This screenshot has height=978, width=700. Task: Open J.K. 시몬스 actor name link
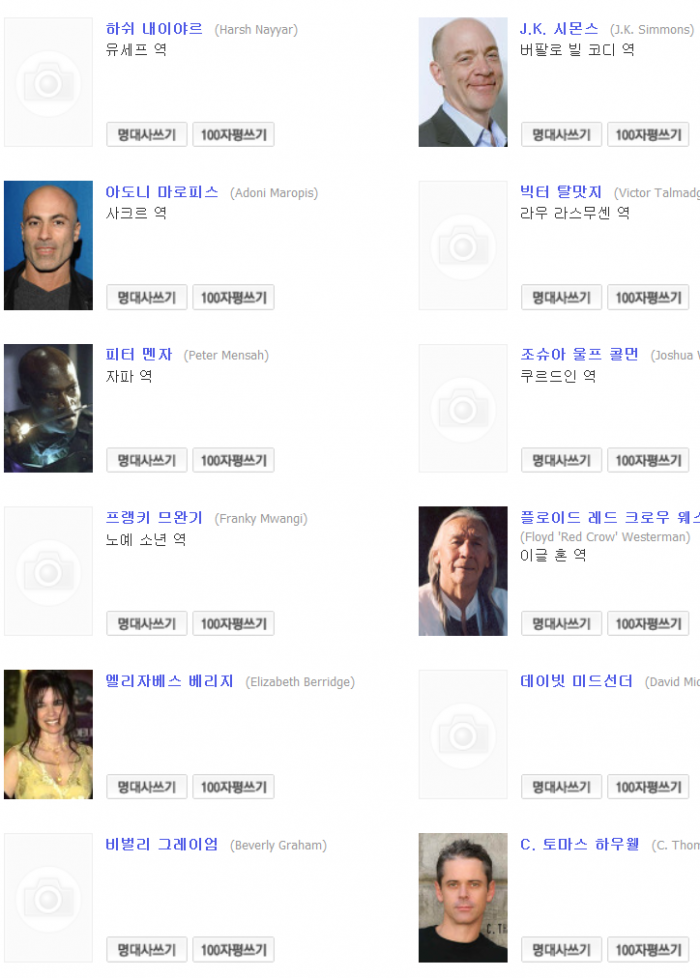(559, 29)
